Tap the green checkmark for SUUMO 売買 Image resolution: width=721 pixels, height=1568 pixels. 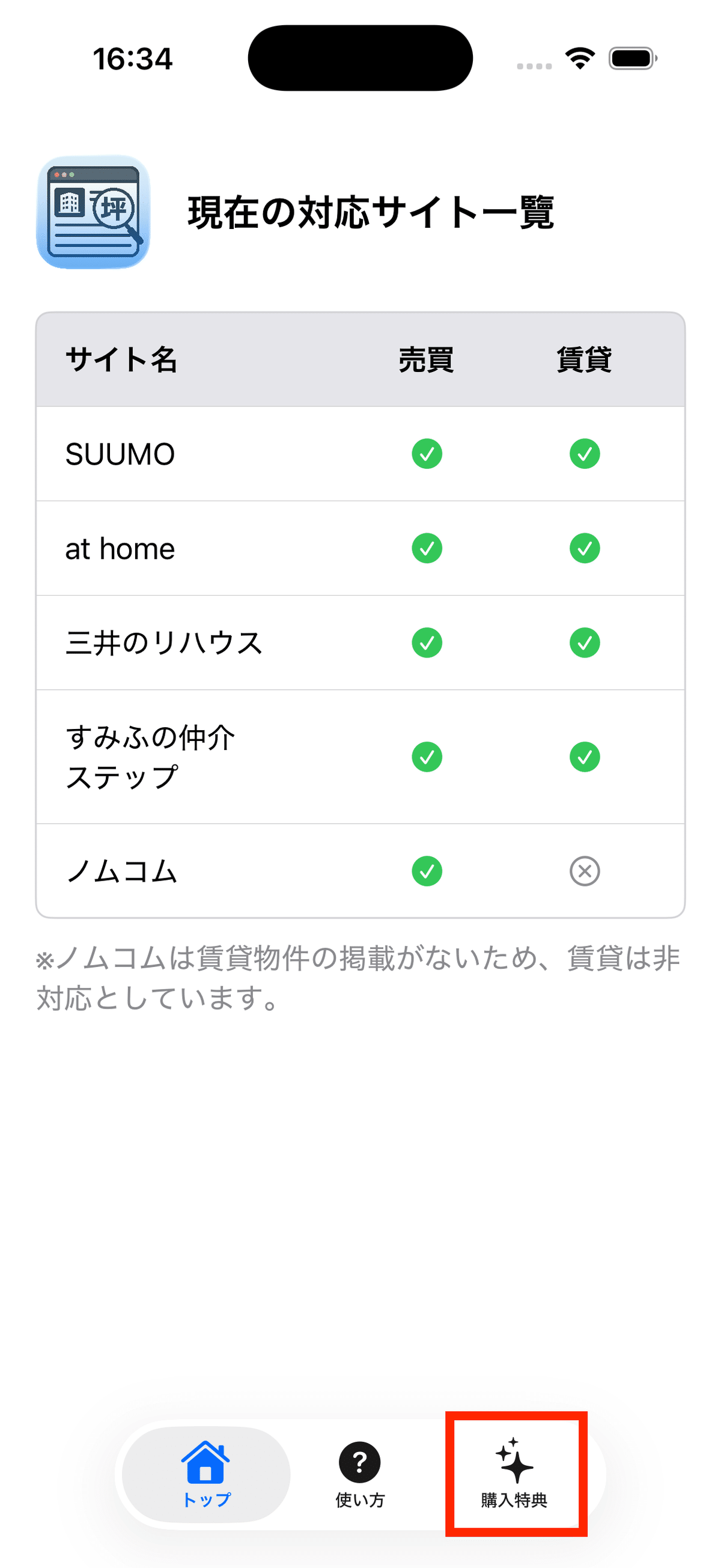(x=427, y=454)
